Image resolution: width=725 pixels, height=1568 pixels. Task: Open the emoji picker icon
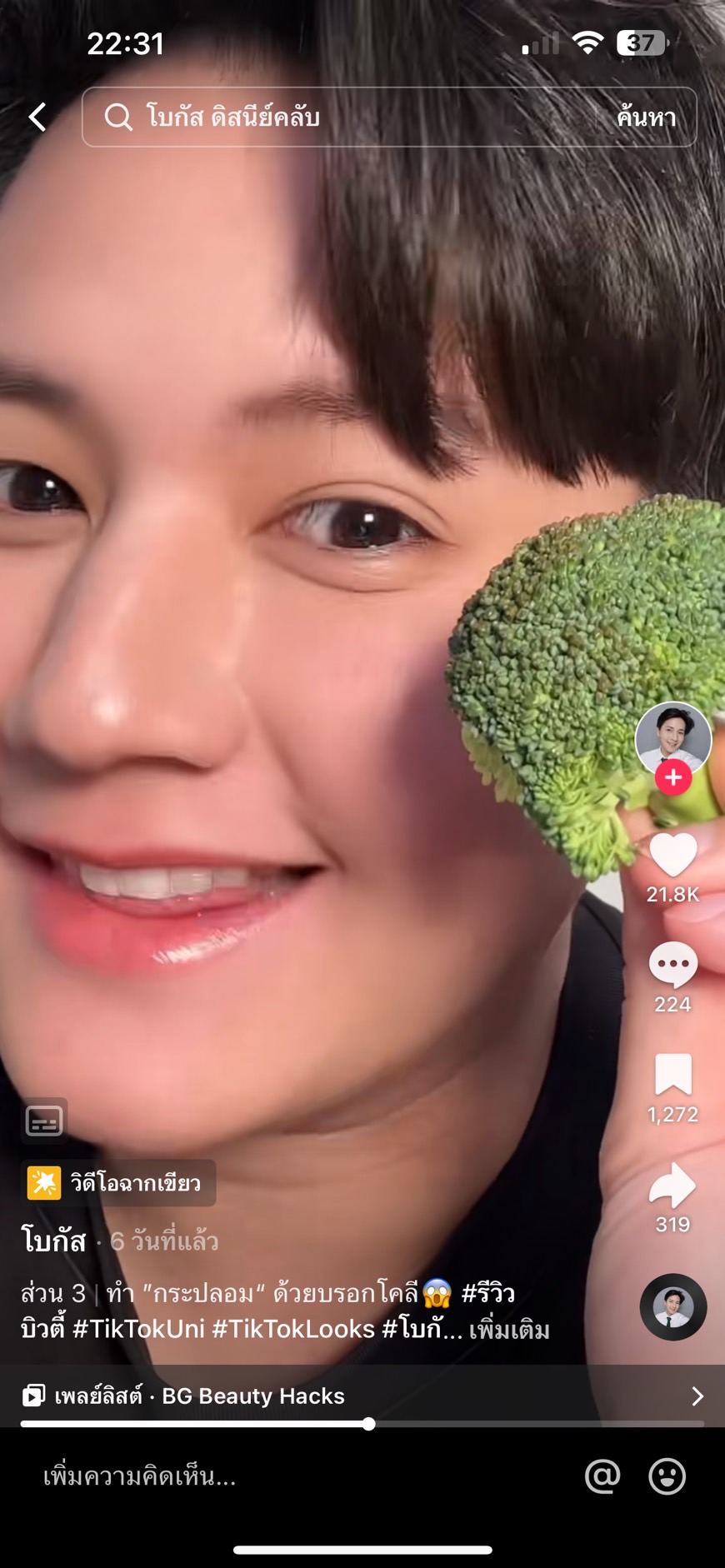(667, 1476)
